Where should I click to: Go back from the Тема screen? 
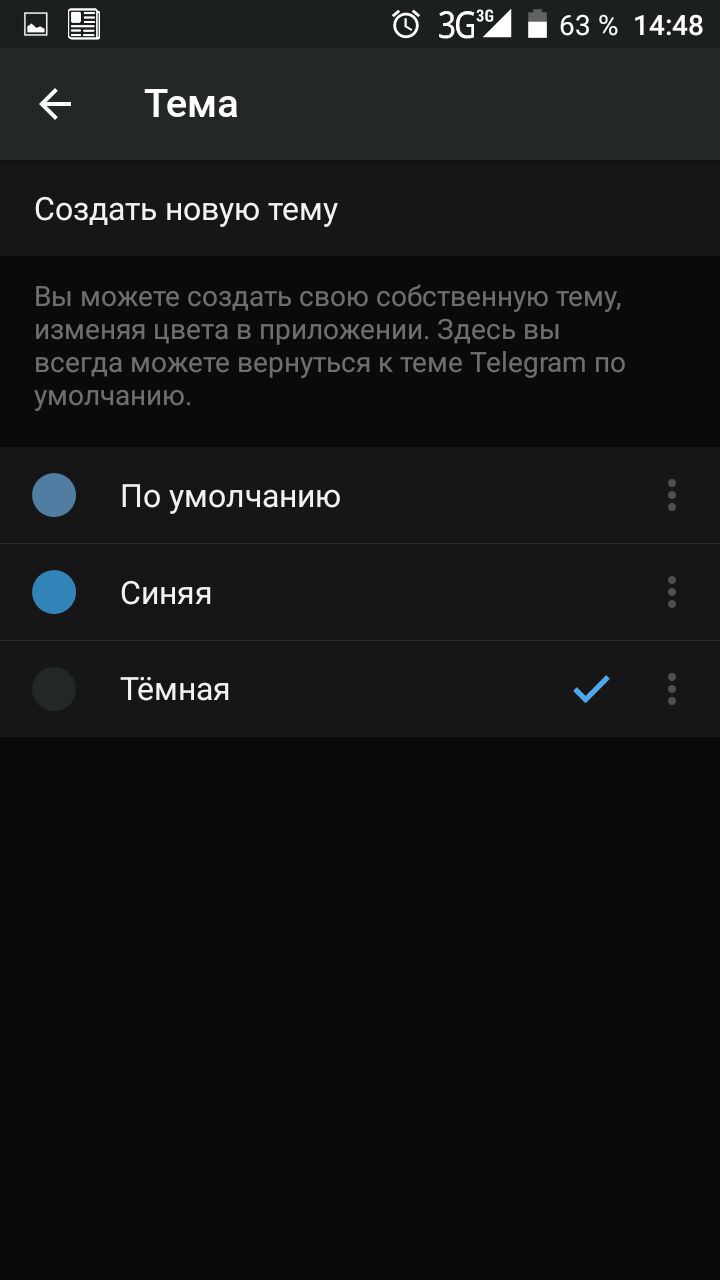click(x=55, y=104)
